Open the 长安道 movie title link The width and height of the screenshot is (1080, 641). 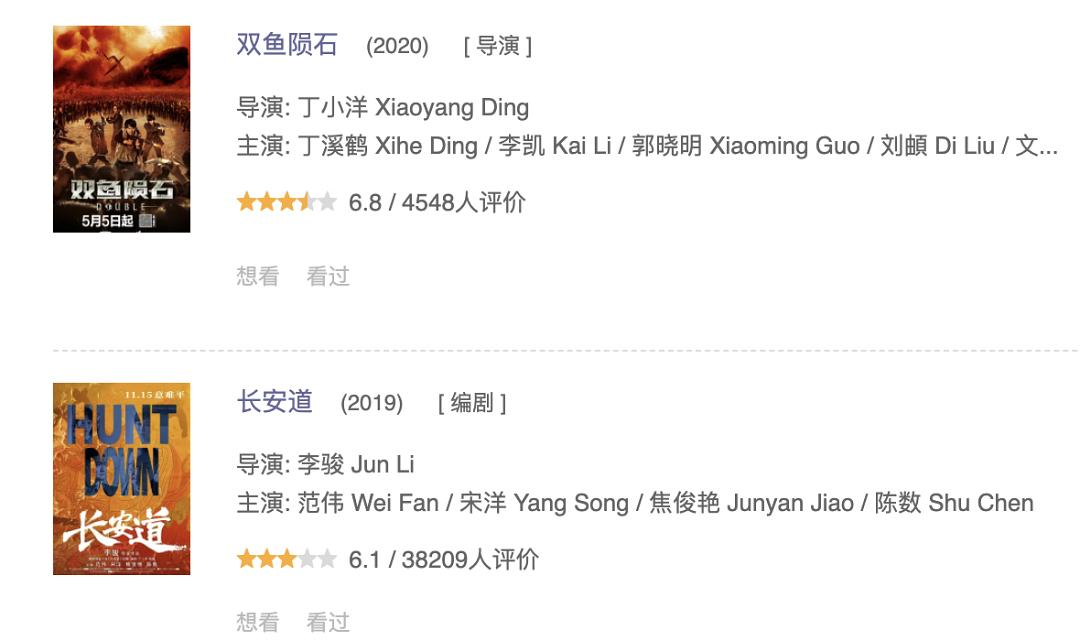[x=275, y=402]
